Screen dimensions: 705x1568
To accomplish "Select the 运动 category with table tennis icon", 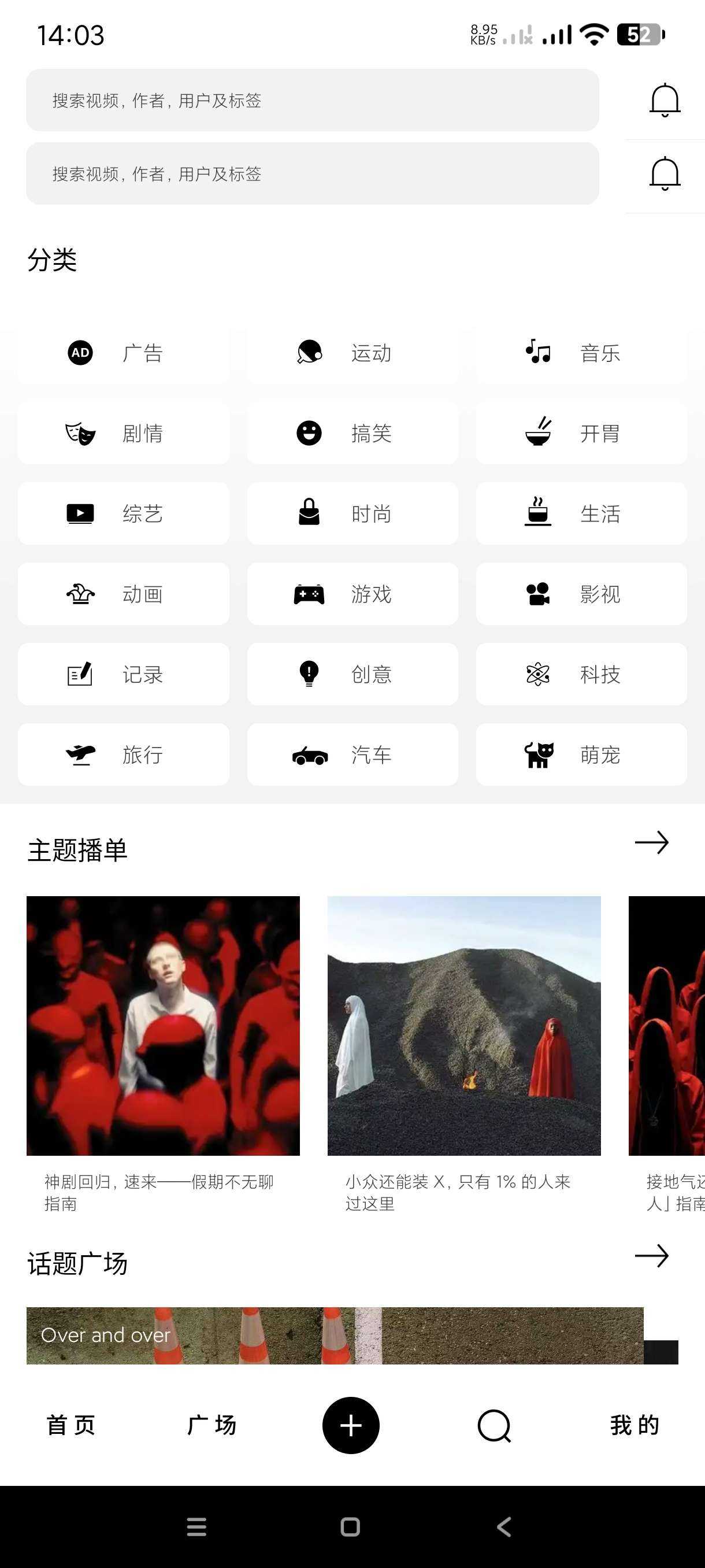I will coord(351,353).
